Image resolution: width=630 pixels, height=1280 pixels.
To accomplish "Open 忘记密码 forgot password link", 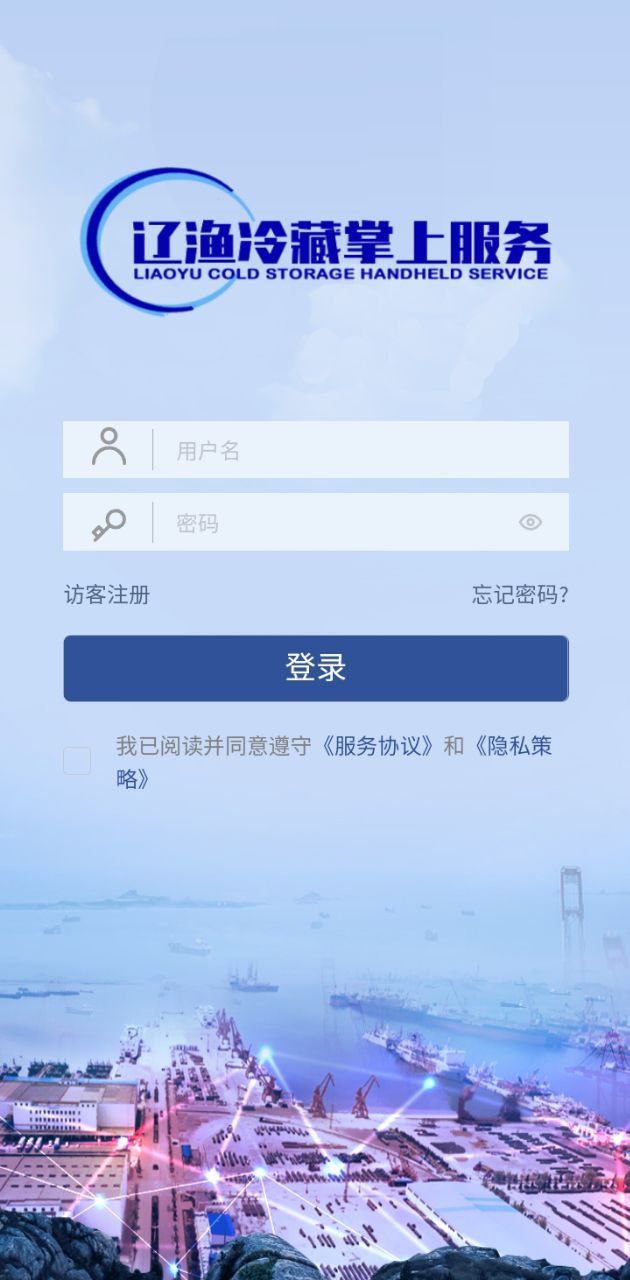I will coord(520,596).
